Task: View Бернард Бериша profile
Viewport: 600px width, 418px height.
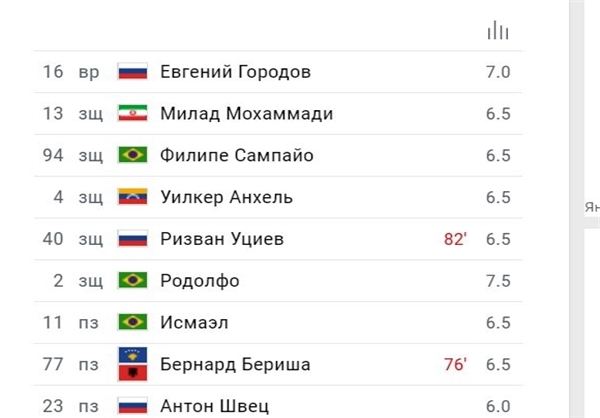Action: tap(235, 364)
